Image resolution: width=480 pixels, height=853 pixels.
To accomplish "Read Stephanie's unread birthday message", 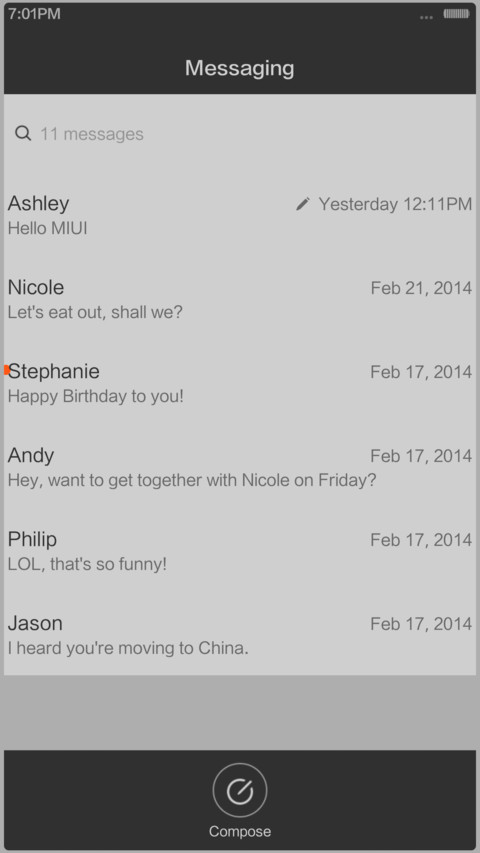I will pos(239,384).
